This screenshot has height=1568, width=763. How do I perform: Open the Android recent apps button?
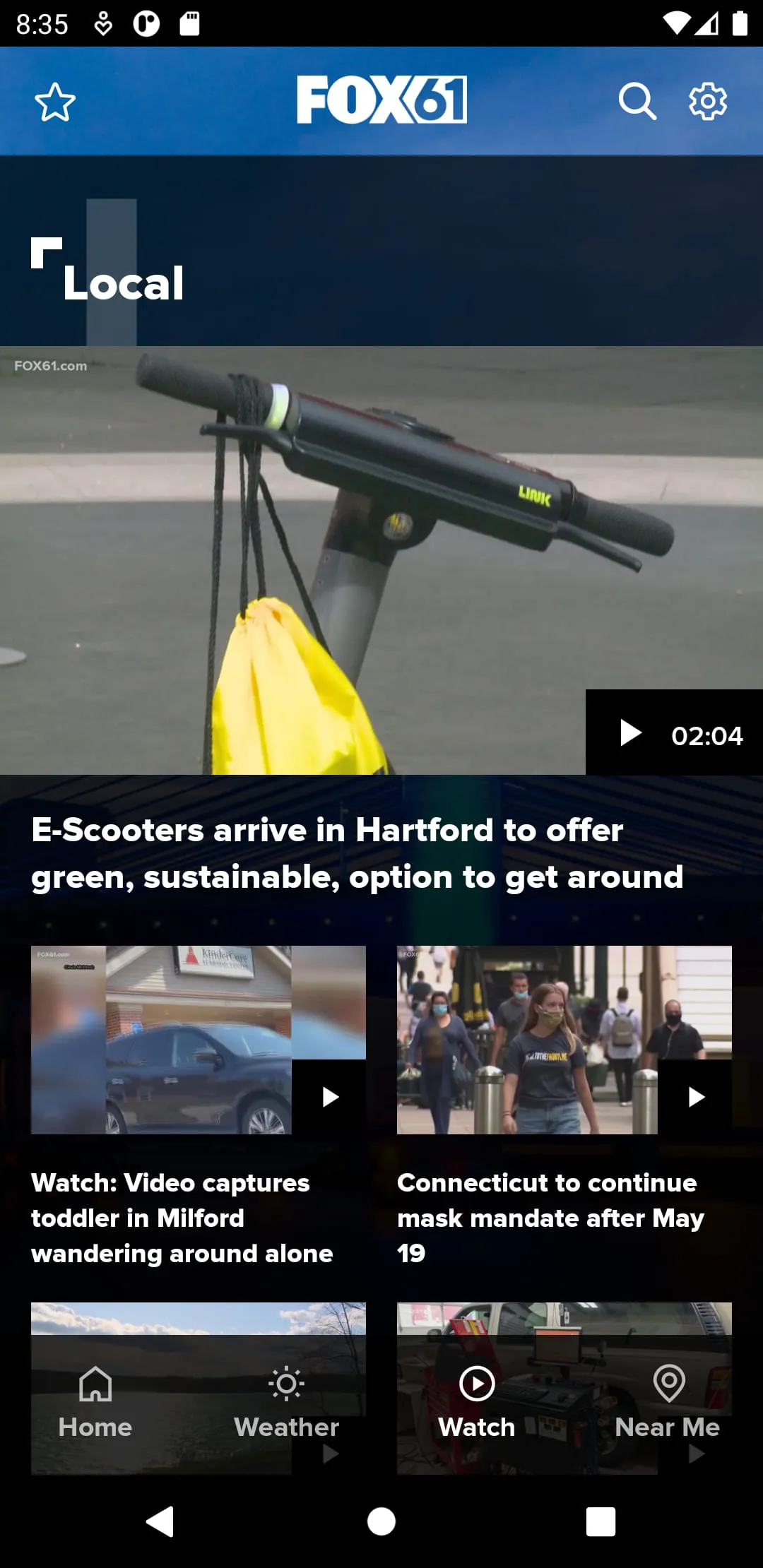click(x=600, y=1522)
